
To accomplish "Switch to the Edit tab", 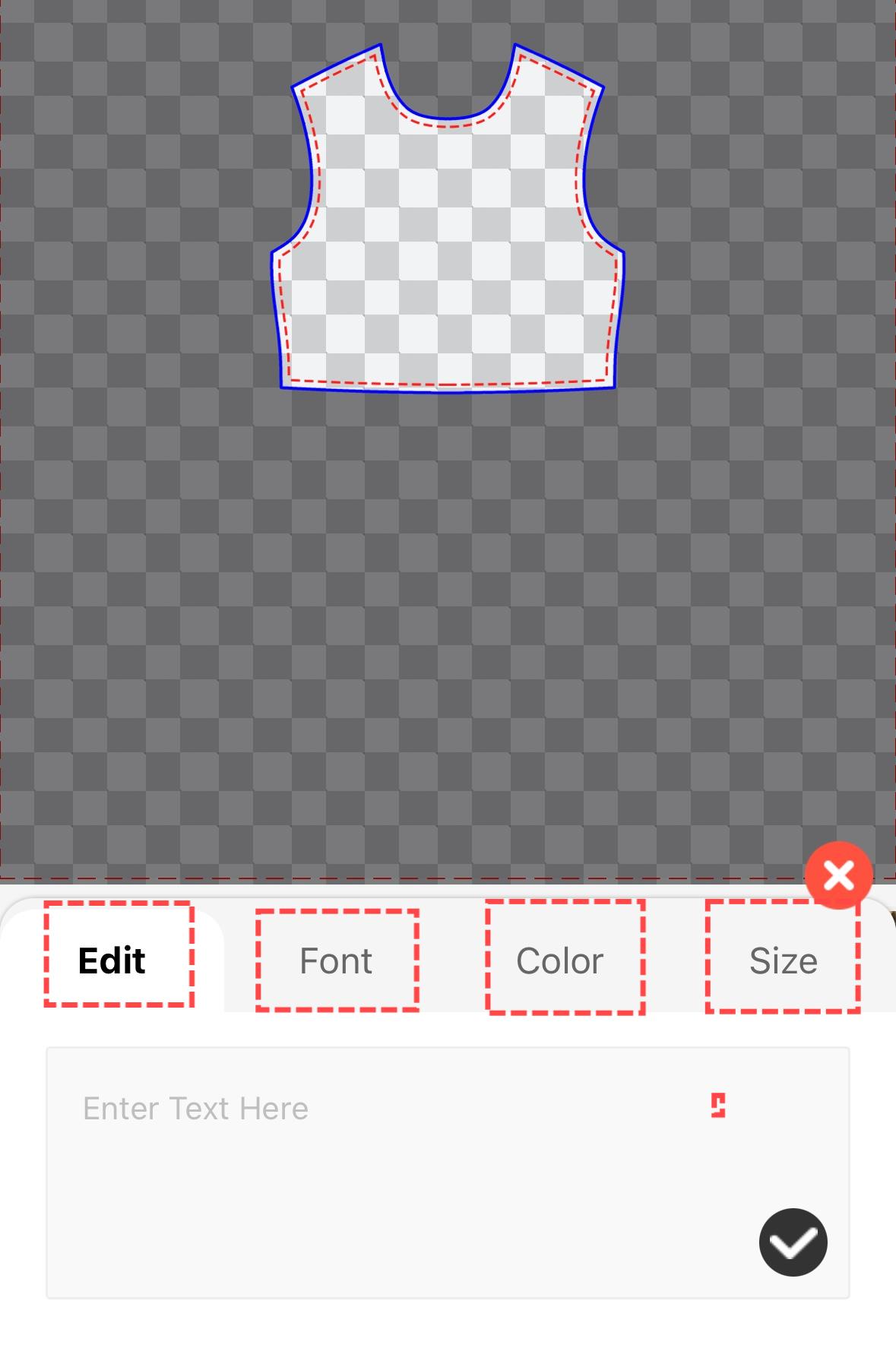I will click(112, 960).
